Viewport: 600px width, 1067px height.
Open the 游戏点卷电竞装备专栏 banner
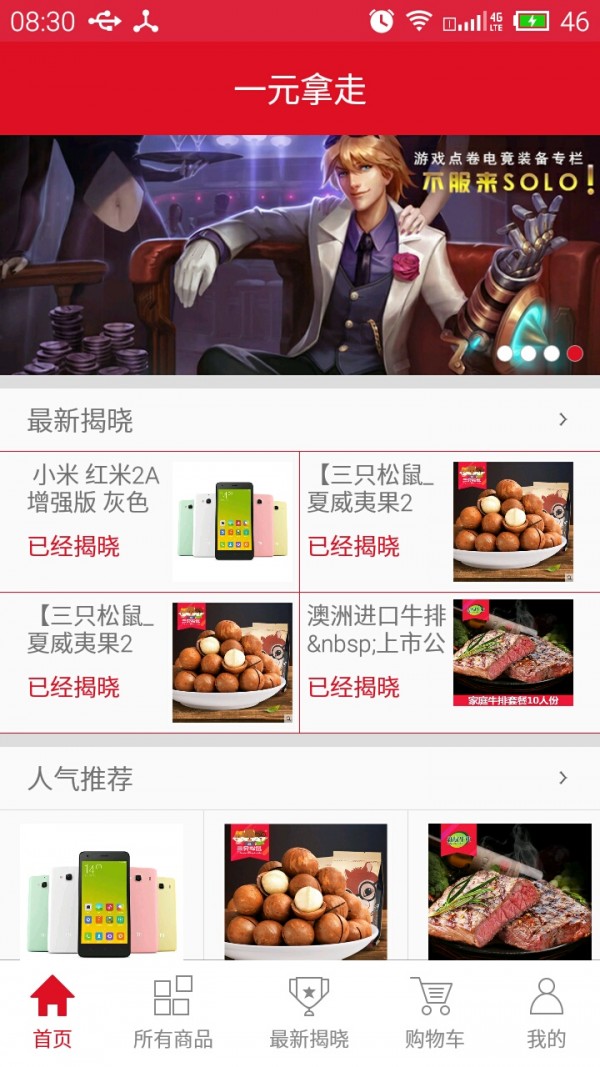point(300,255)
